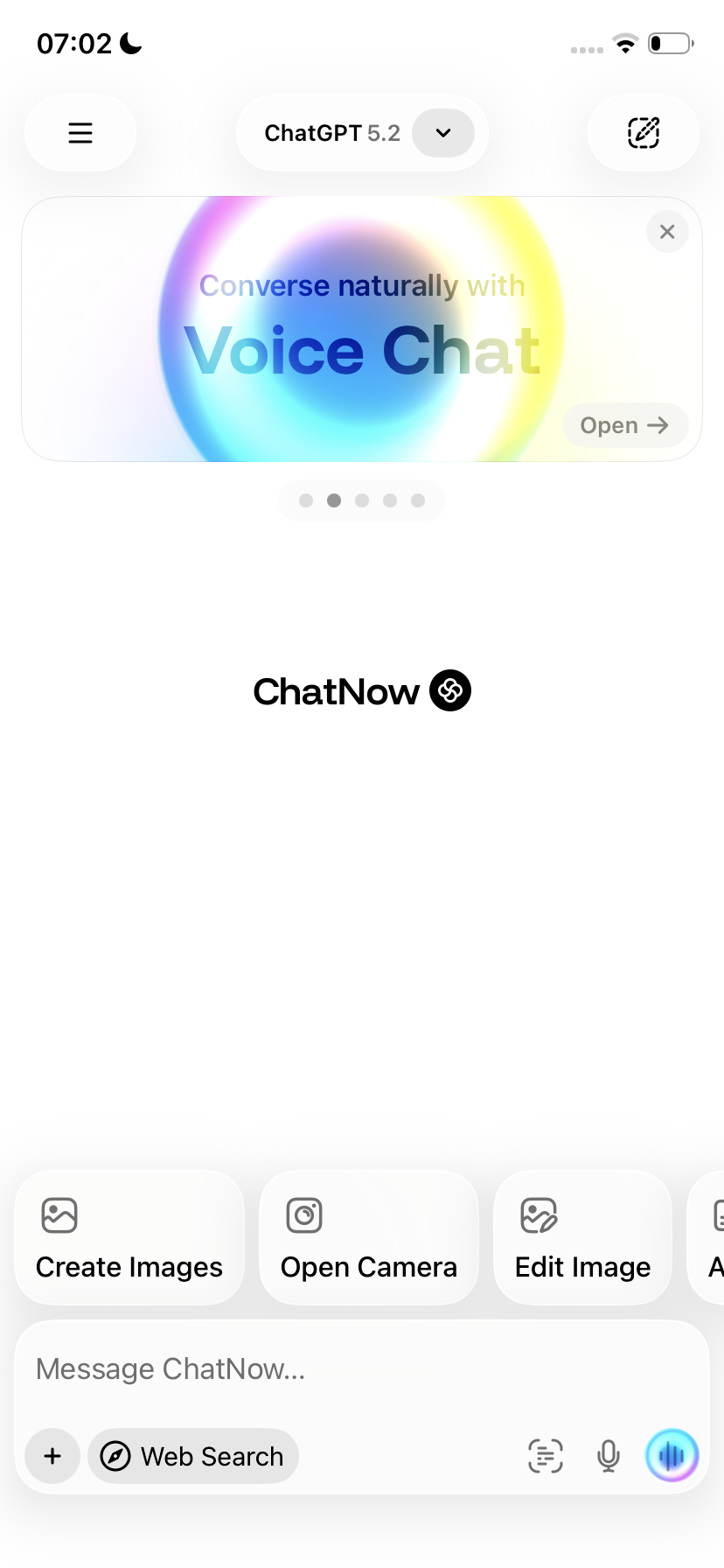Choose the Open Camera shortcut
This screenshot has width=724, height=1568.
368,1237
